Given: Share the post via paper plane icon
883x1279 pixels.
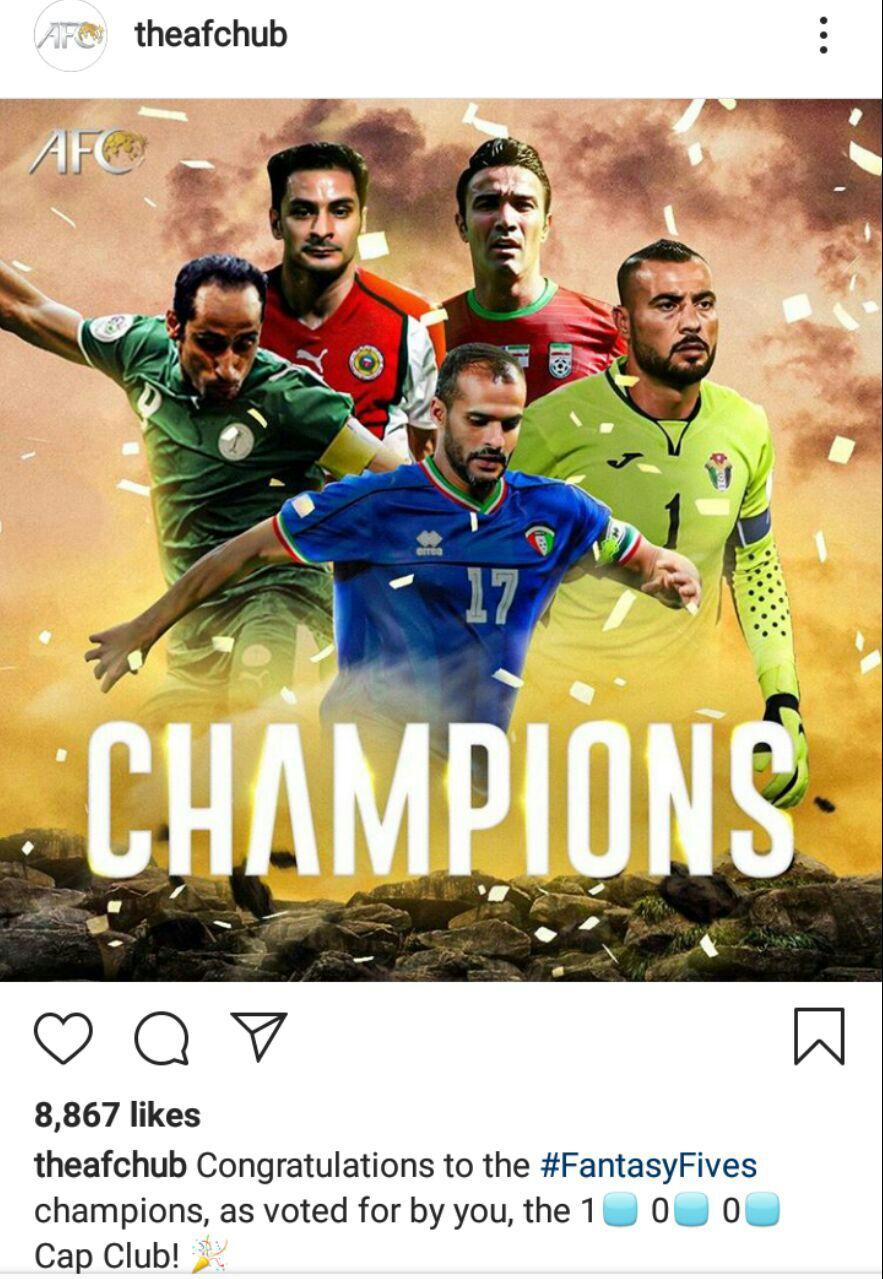Looking at the screenshot, I should tap(258, 1035).
